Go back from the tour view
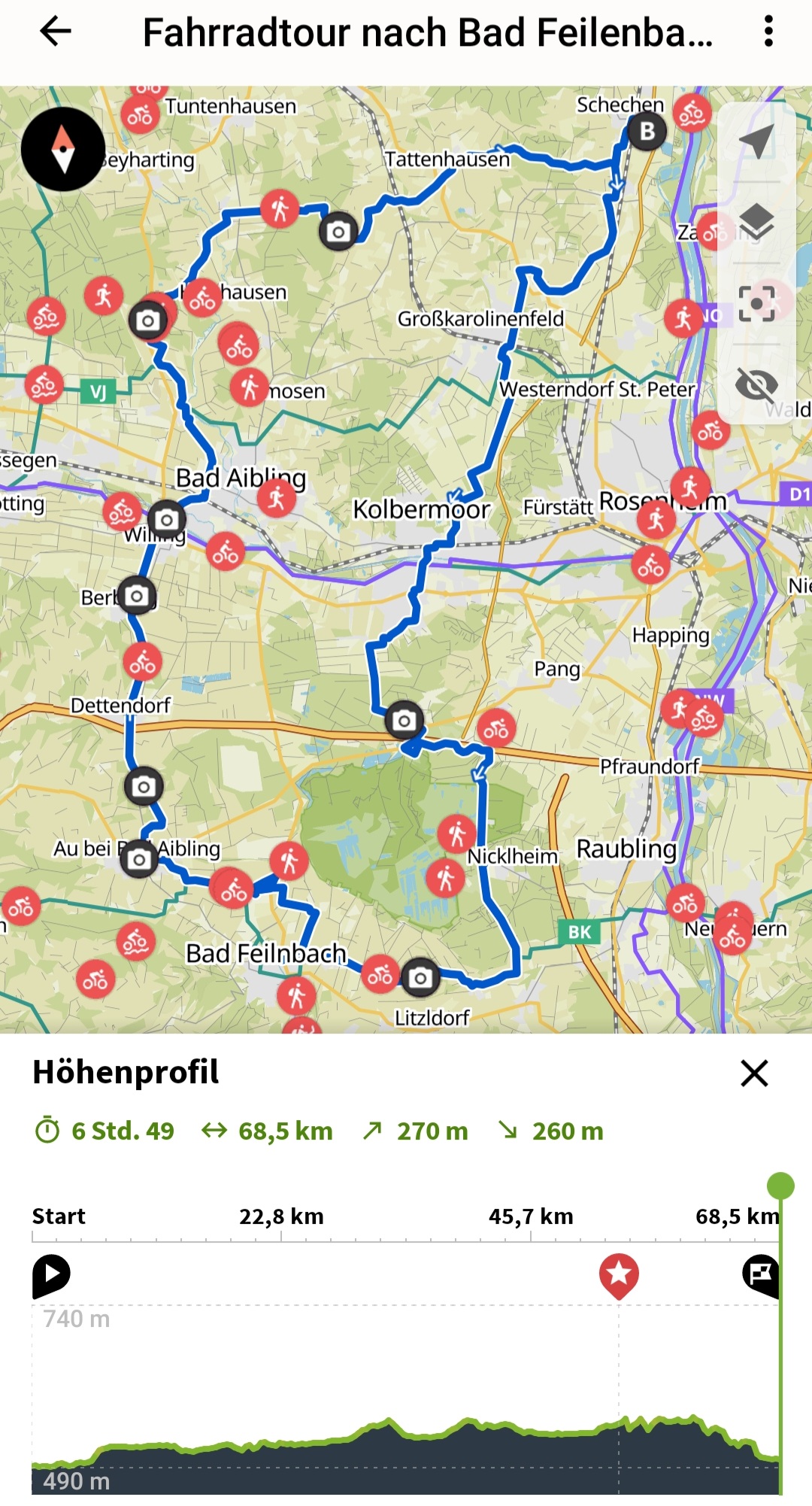 (x=56, y=32)
